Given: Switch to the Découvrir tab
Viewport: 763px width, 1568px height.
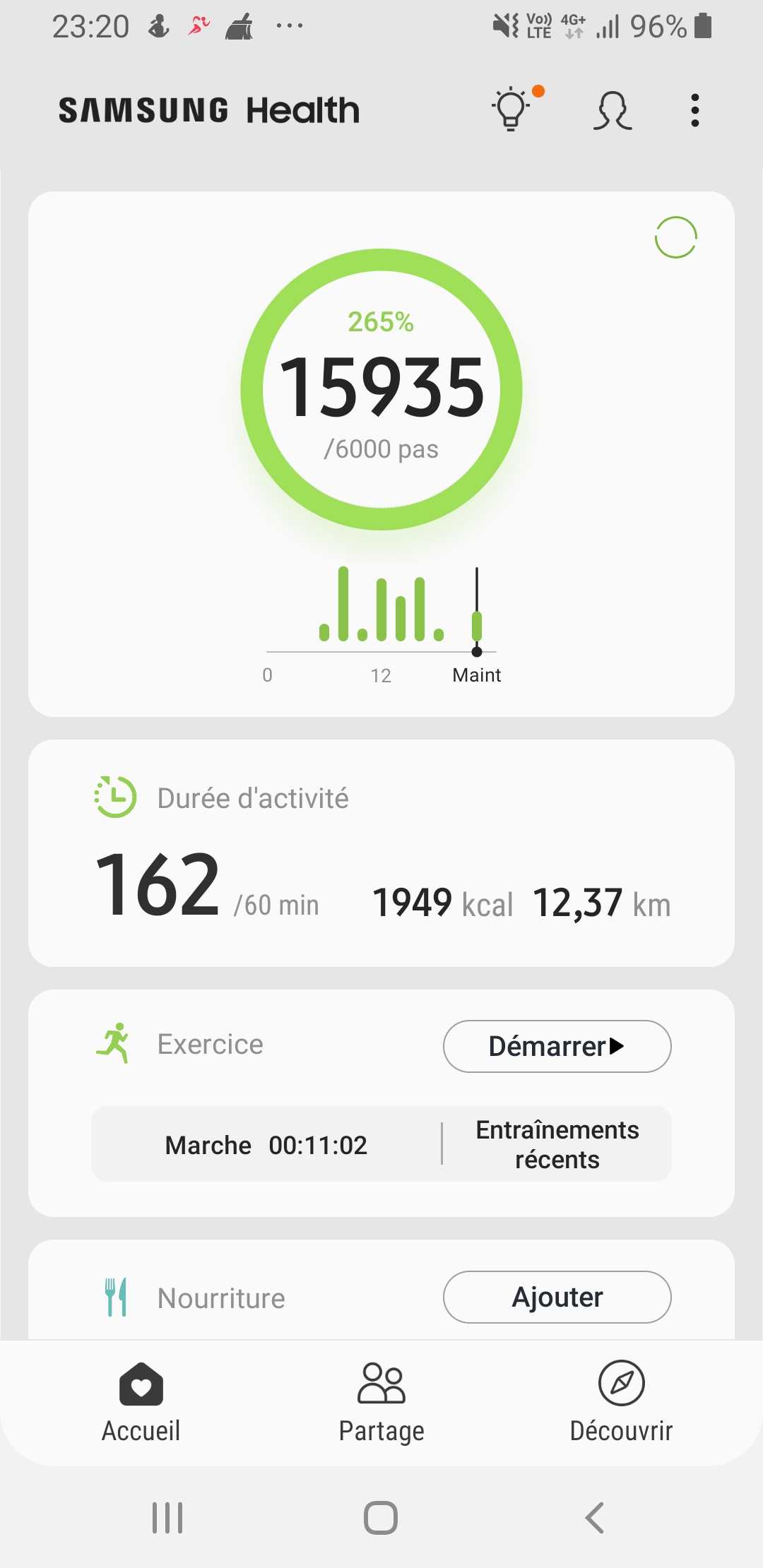Looking at the screenshot, I should 621,1403.
